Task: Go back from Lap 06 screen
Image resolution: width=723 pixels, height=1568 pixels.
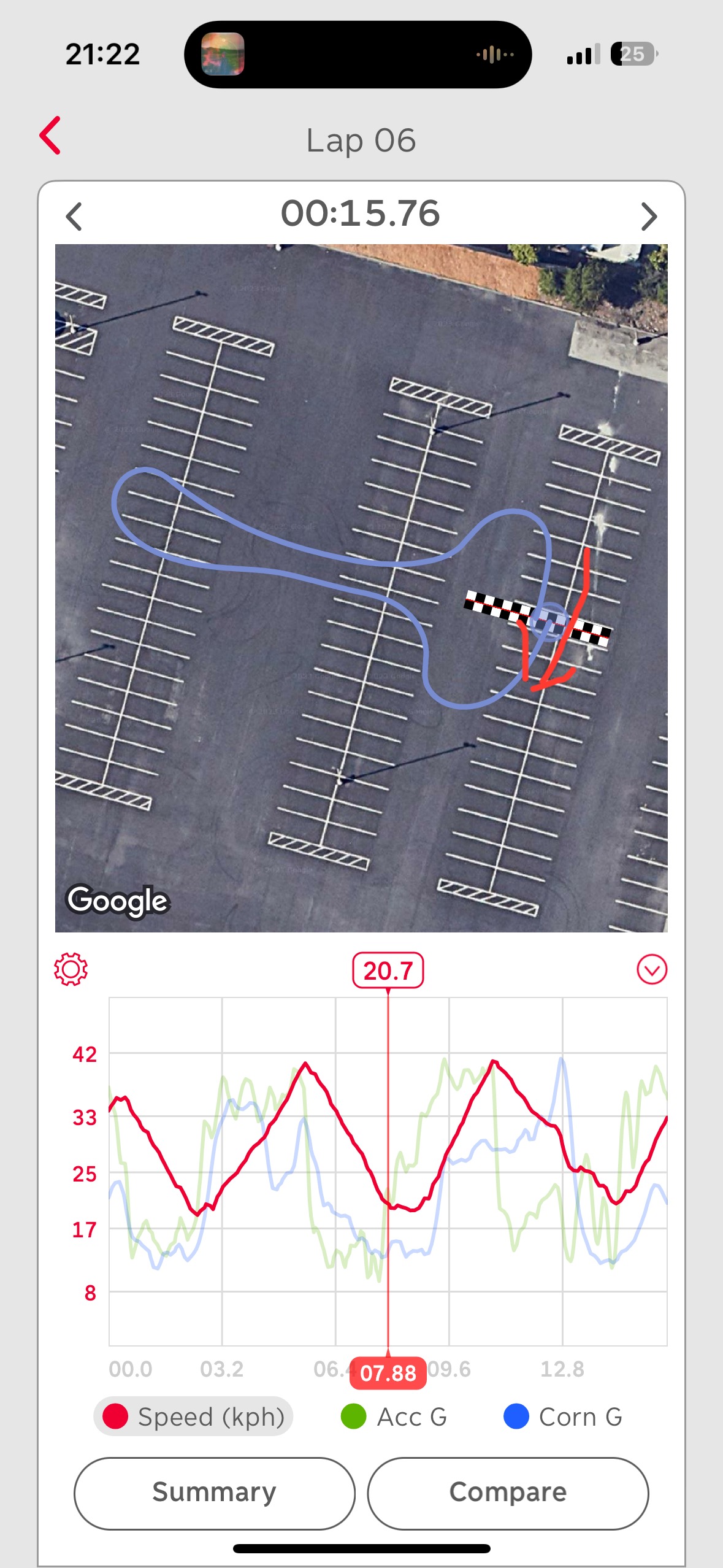Action: (x=50, y=136)
